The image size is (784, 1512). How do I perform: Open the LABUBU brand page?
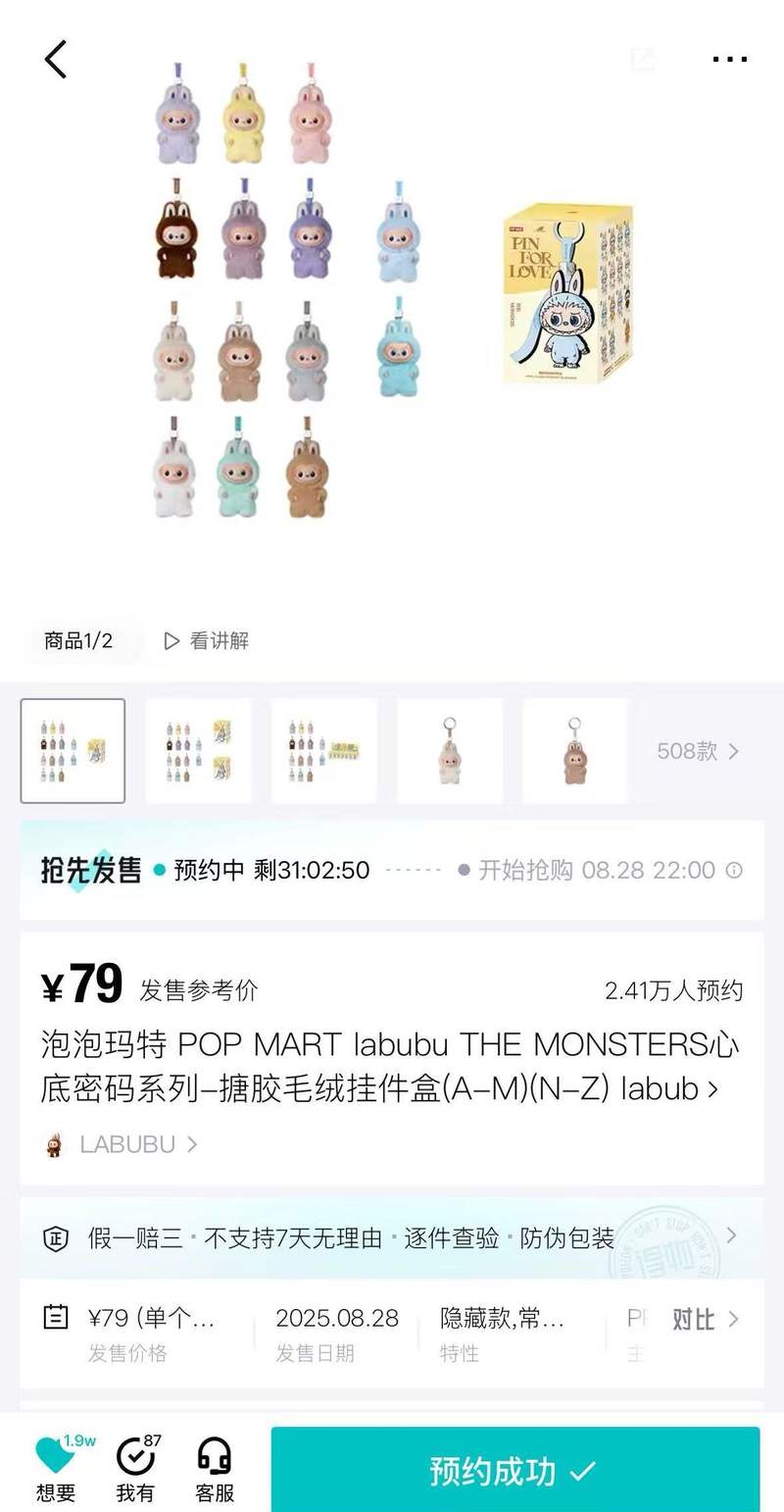pyautogui.click(x=122, y=1144)
